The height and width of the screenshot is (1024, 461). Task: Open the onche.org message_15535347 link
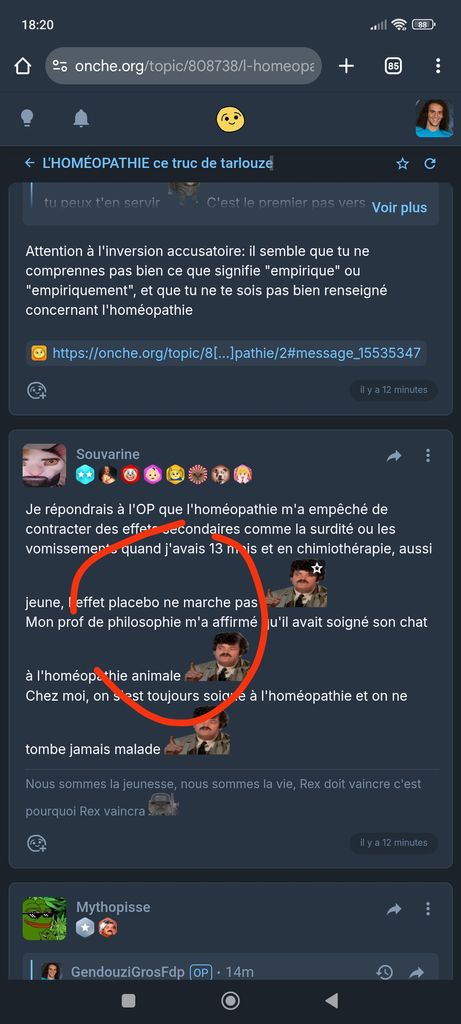(236, 353)
